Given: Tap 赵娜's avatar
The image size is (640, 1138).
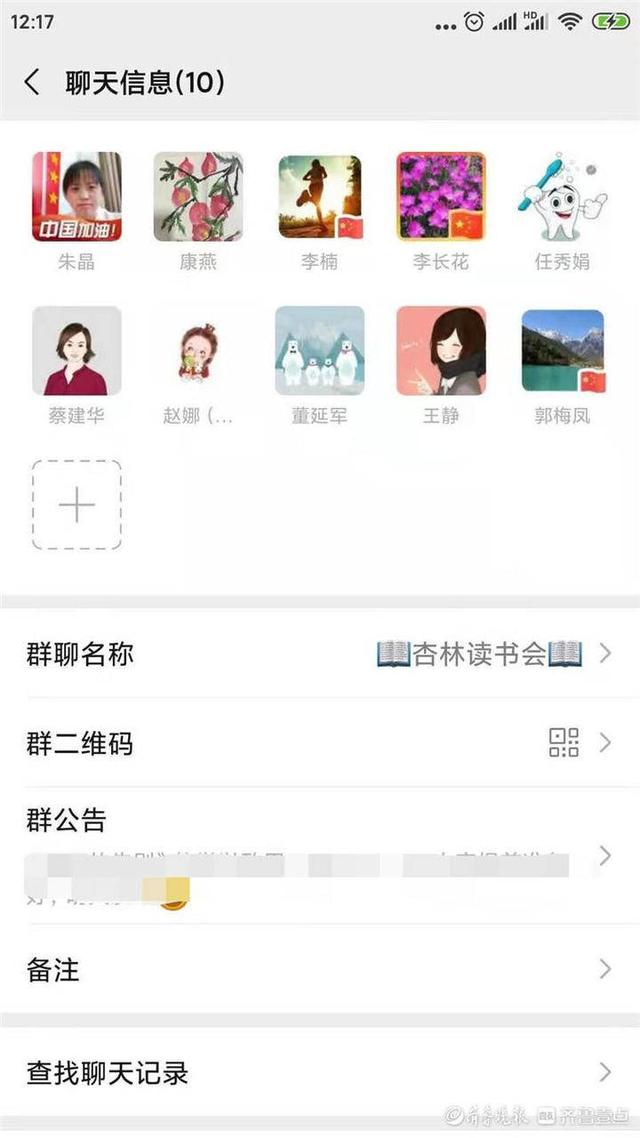Looking at the screenshot, I should coord(198,351).
